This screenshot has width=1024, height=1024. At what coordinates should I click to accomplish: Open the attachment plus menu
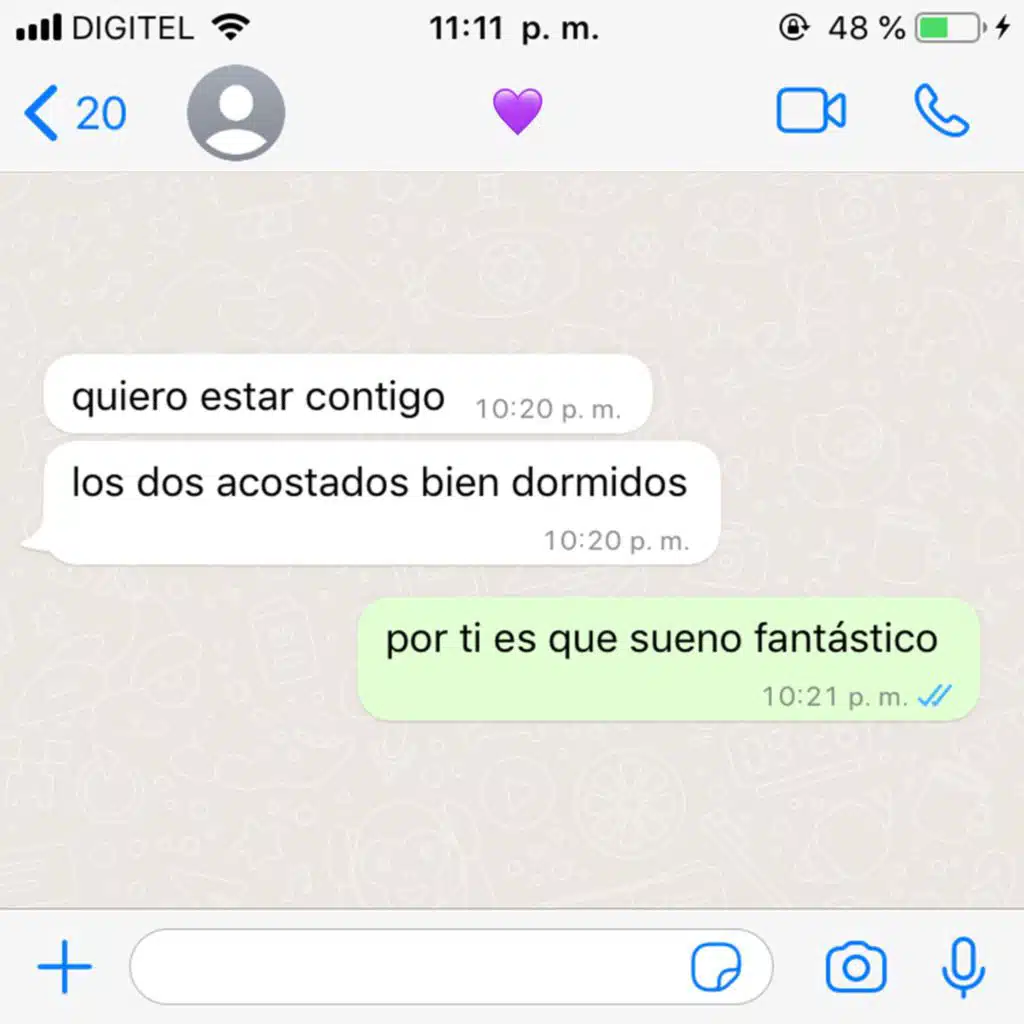pyautogui.click(x=65, y=967)
